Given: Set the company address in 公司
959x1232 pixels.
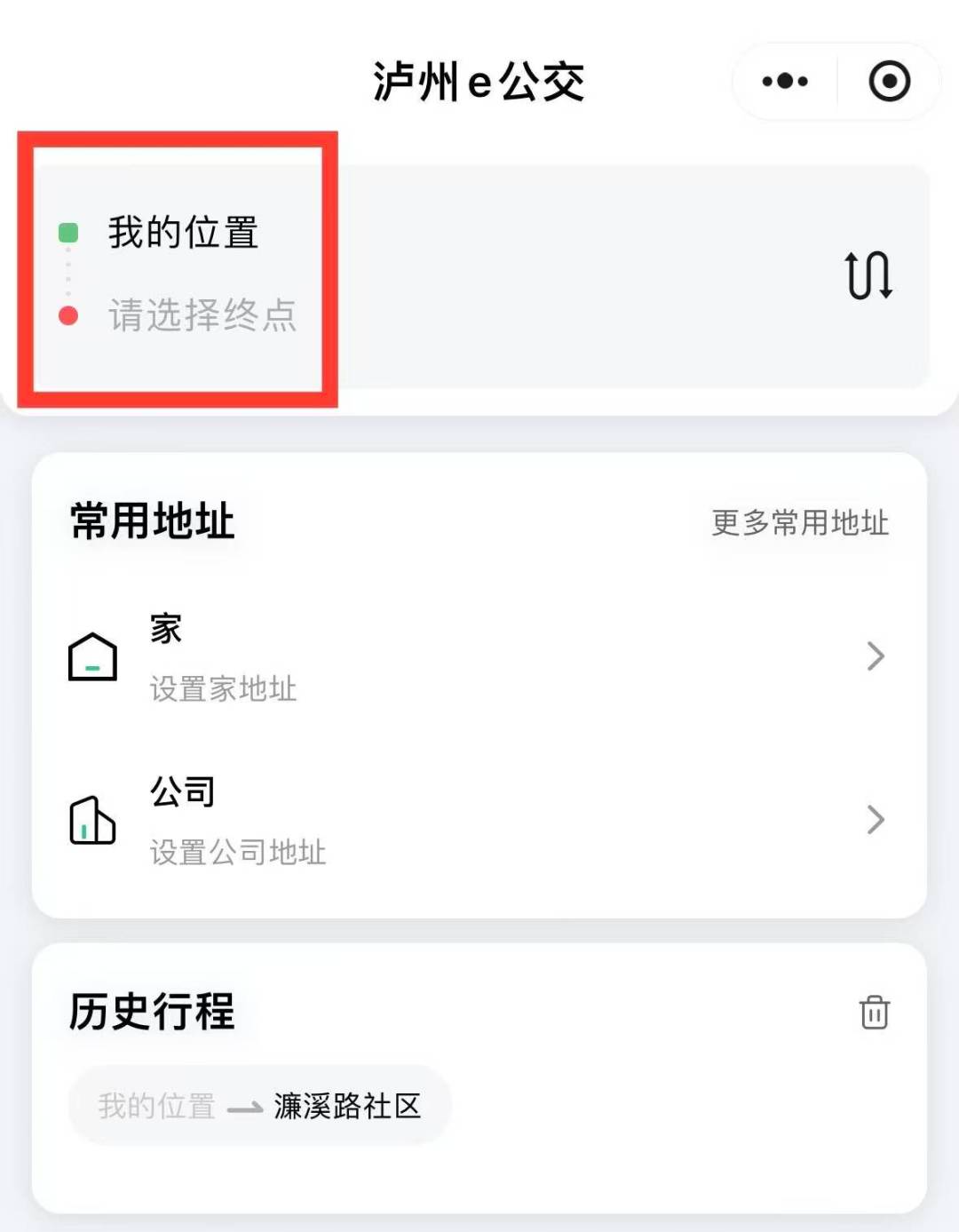Looking at the screenshot, I should (479, 820).
